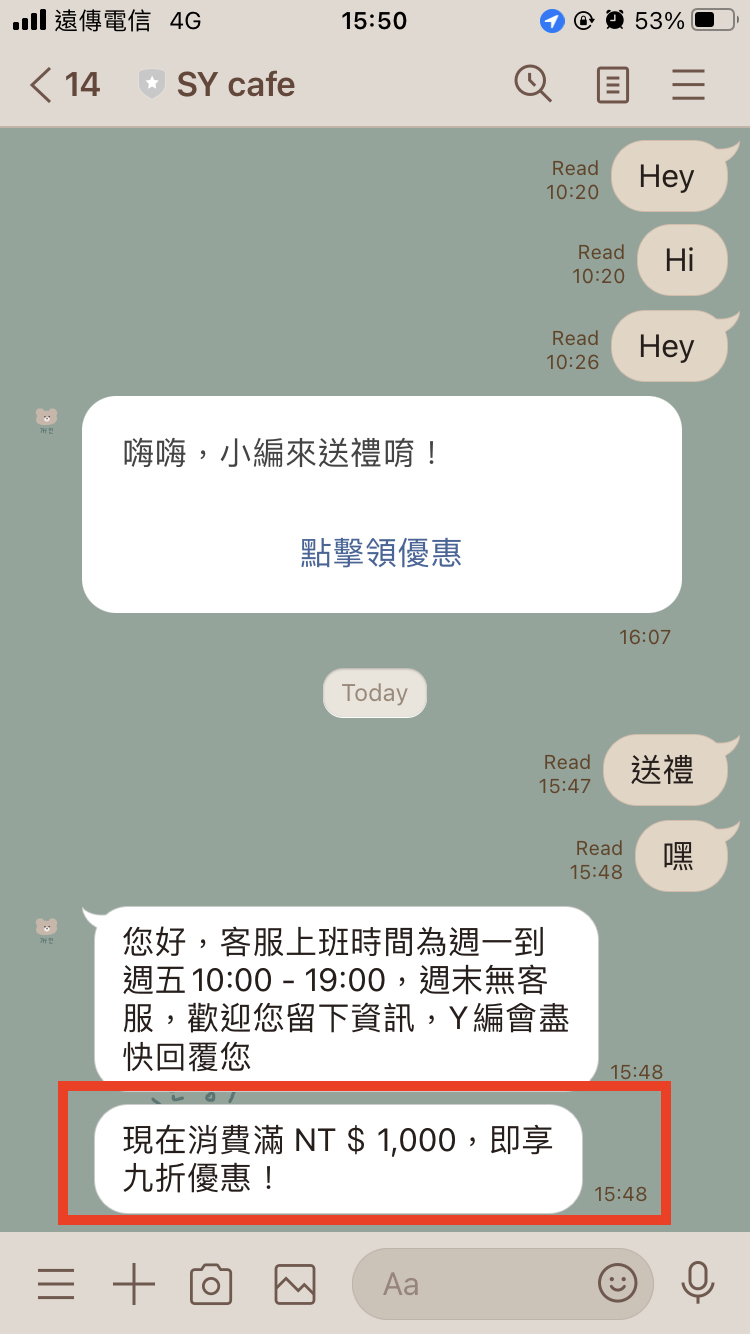Open the emoji sticker picker
Viewport: 750px width, 1334px height.
[617, 1284]
